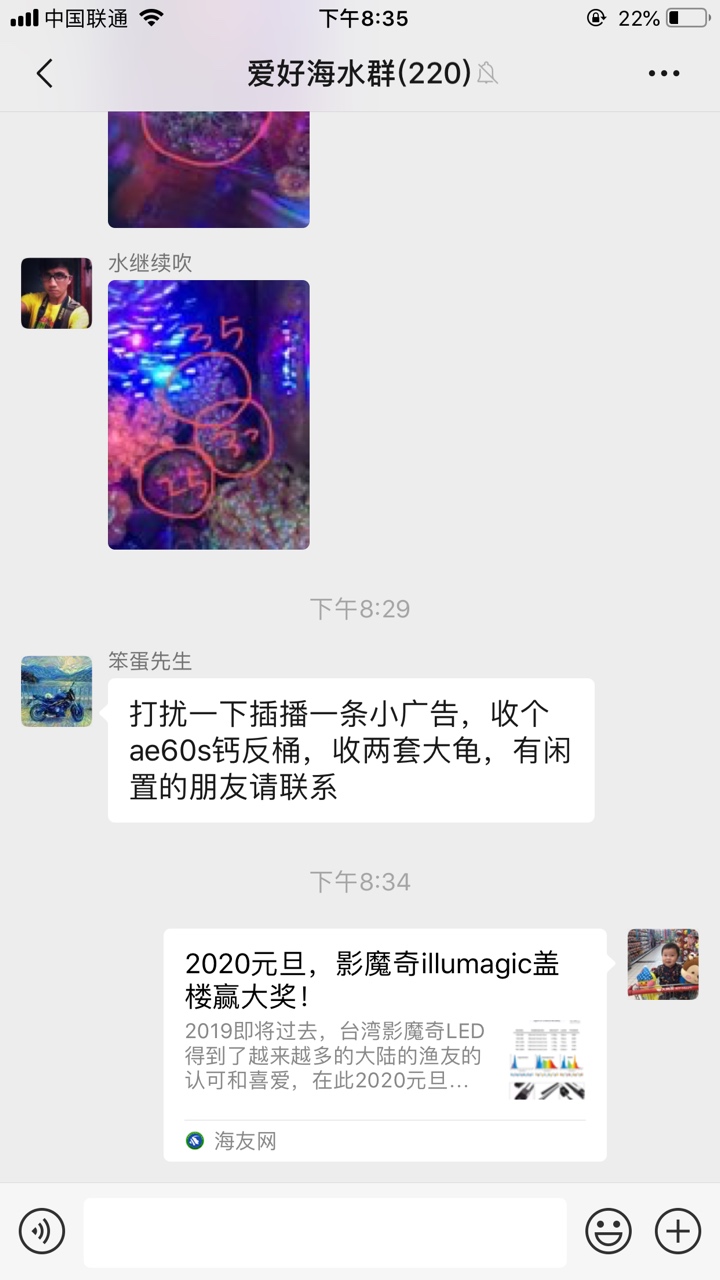This screenshot has width=720, height=1280.
Task: View the partially visible photo at top
Action: point(208,169)
